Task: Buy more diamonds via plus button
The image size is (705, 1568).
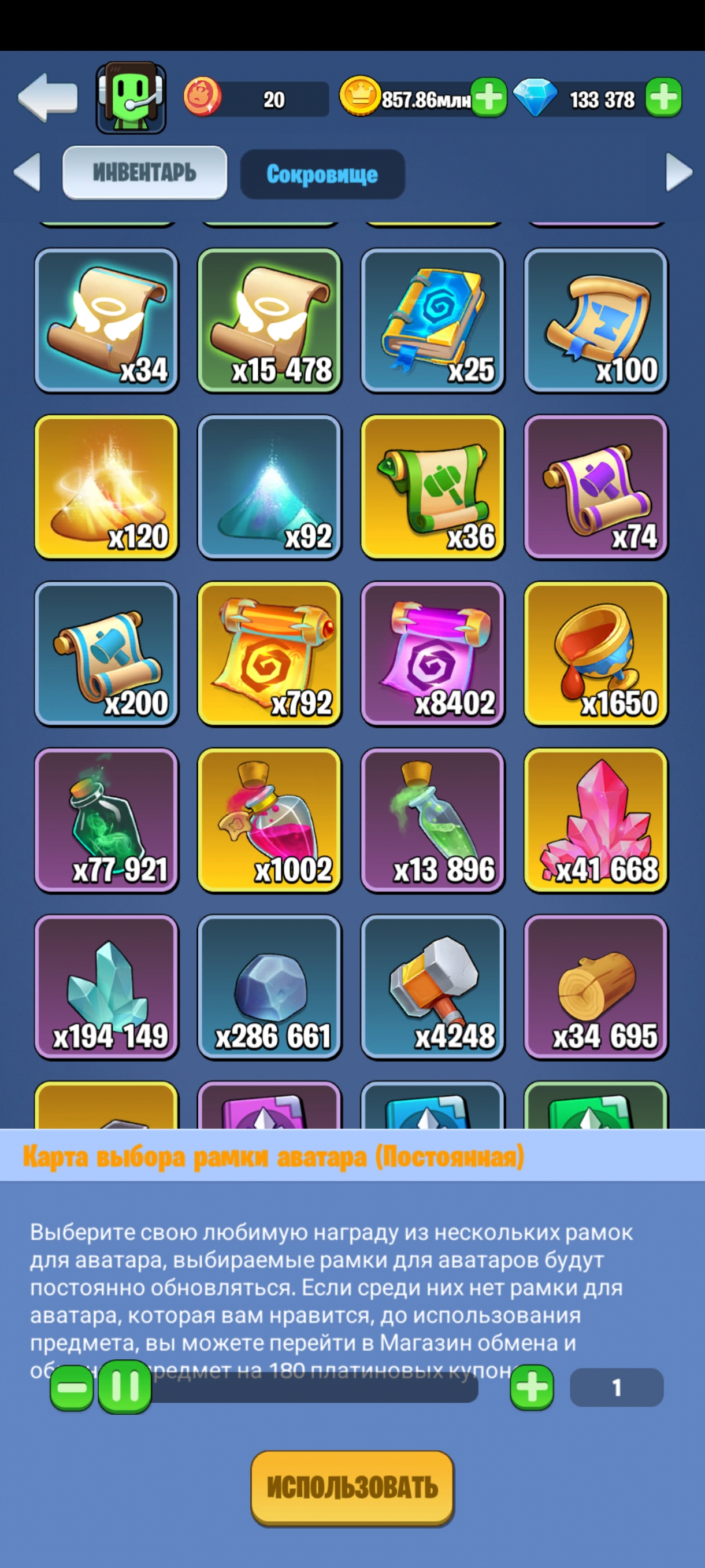Action: 663,97
